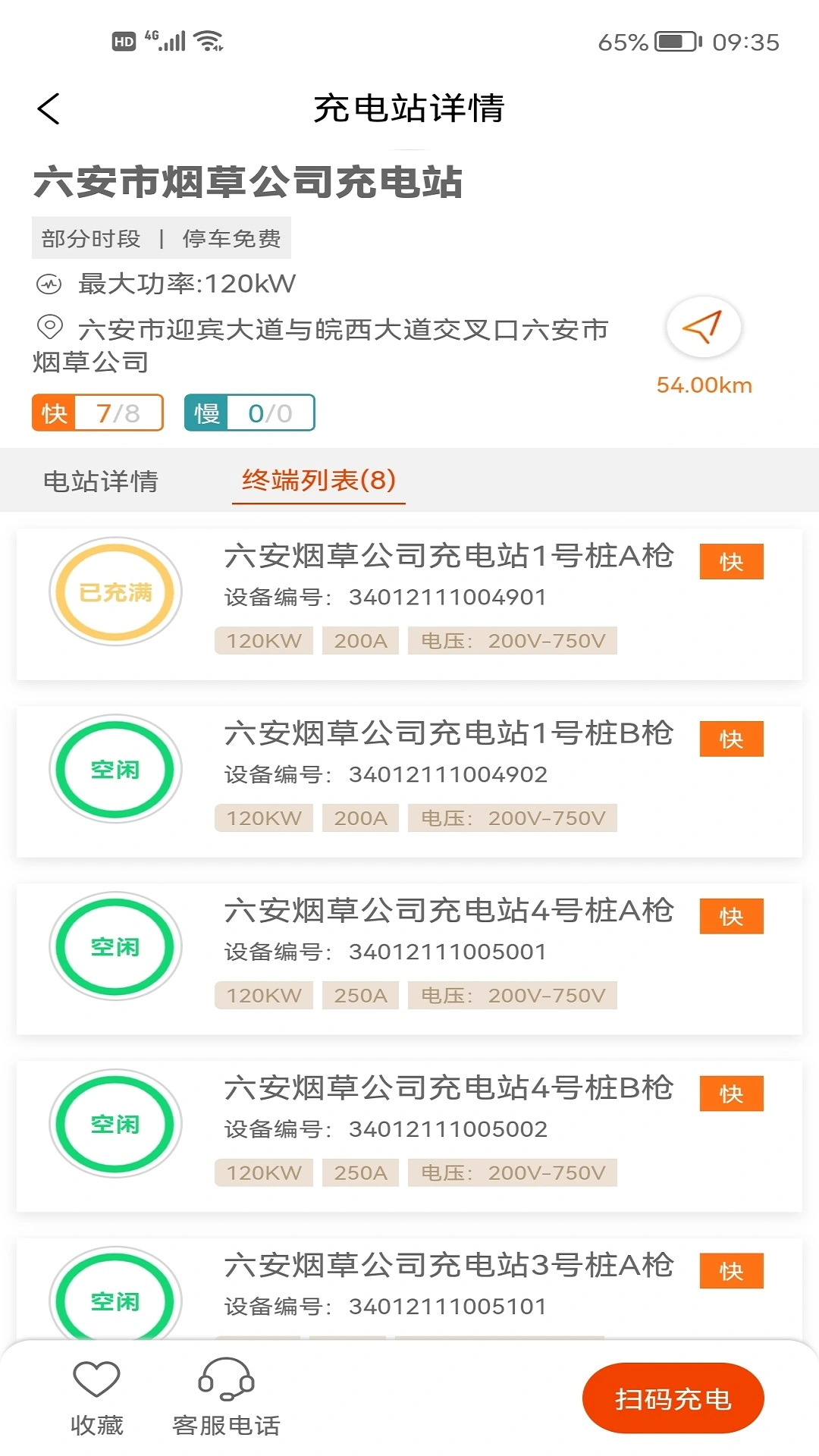Tap the 65% battery indicator in status bar
The width and height of the screenshot is (819, 1456).
(623, 42)
